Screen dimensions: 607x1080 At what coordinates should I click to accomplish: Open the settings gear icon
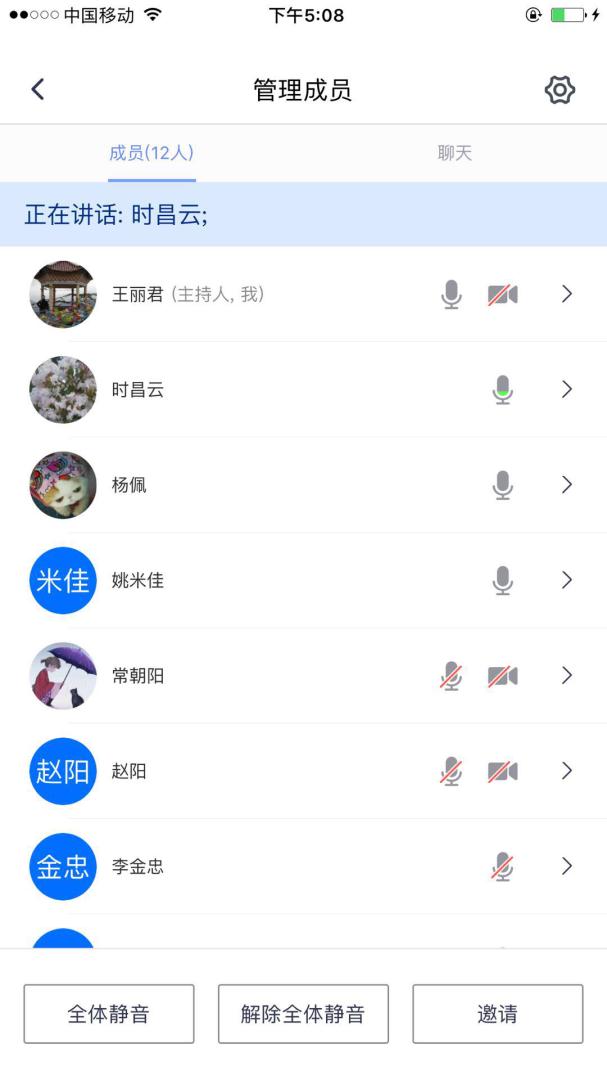click(x=559, y=91)
